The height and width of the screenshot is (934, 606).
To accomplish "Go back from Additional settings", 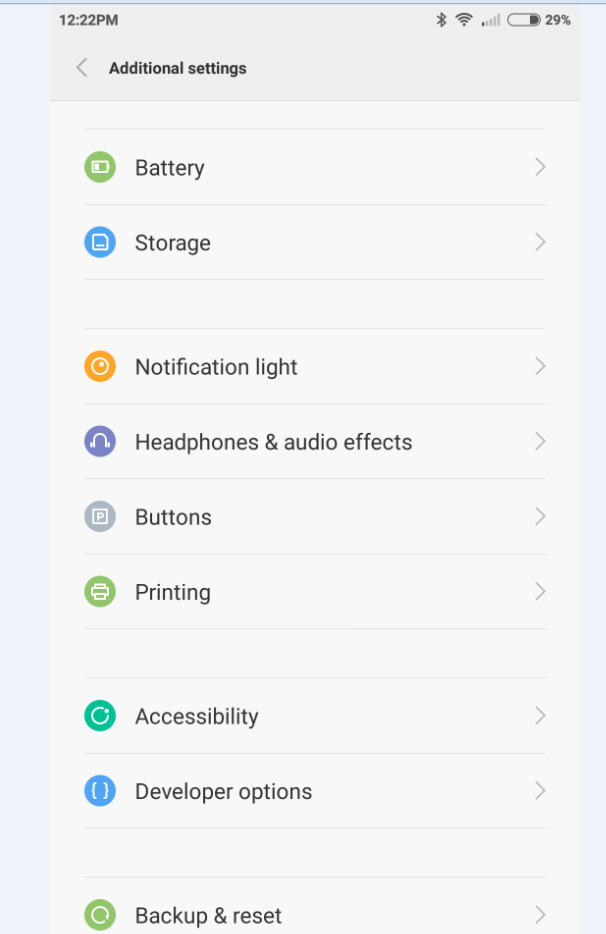I will coord(82,68).
